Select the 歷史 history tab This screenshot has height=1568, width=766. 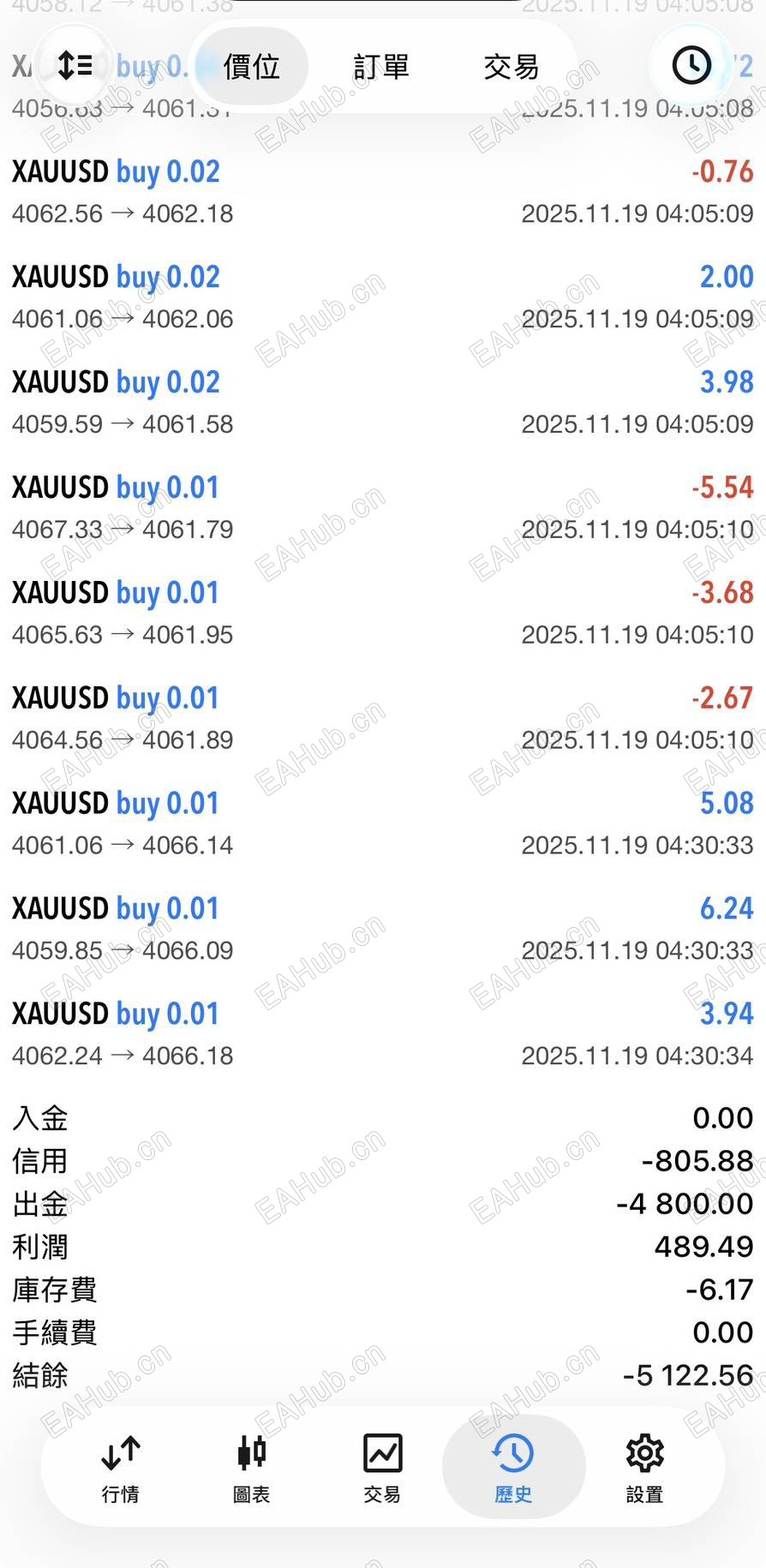[x=513, y=1469]
